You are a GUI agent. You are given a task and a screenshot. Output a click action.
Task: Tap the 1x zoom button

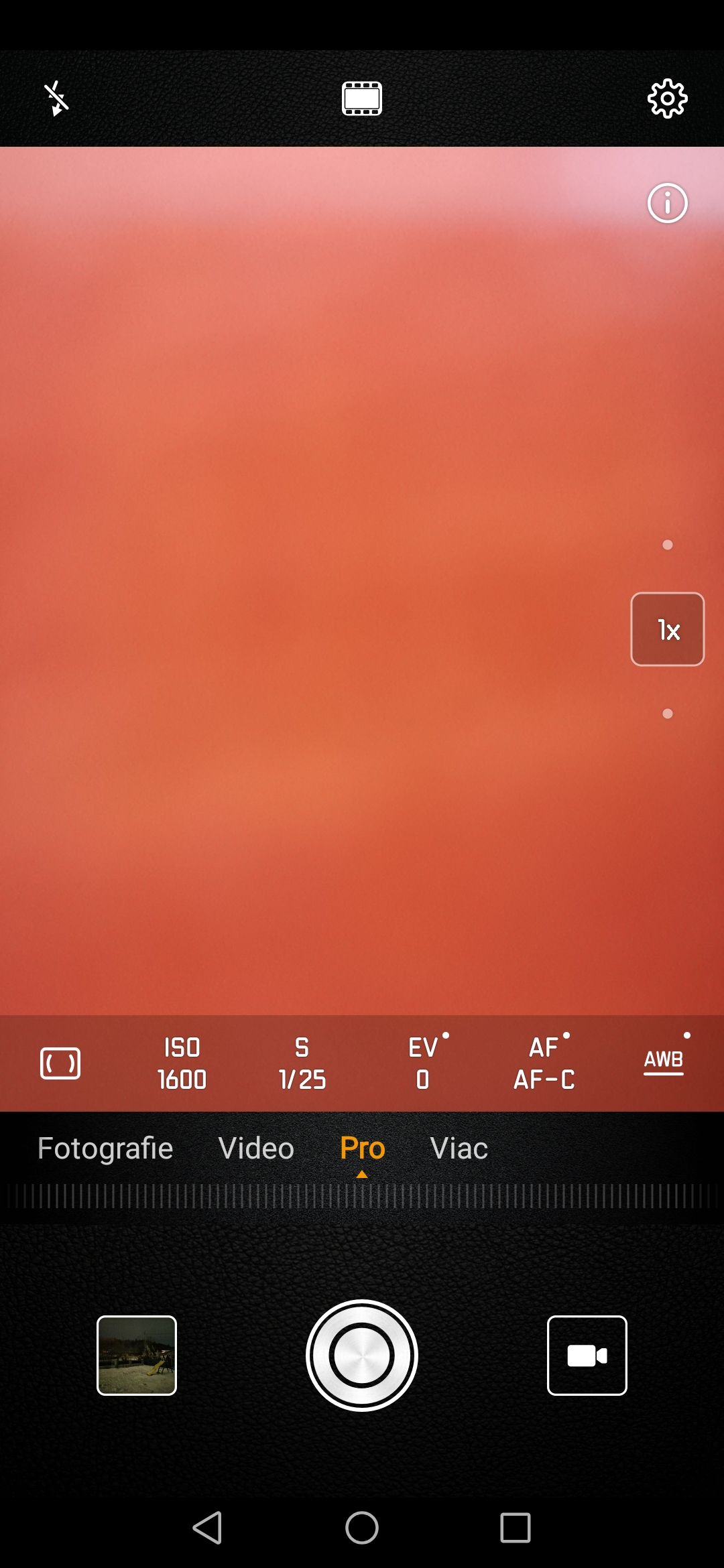(667, 629)
